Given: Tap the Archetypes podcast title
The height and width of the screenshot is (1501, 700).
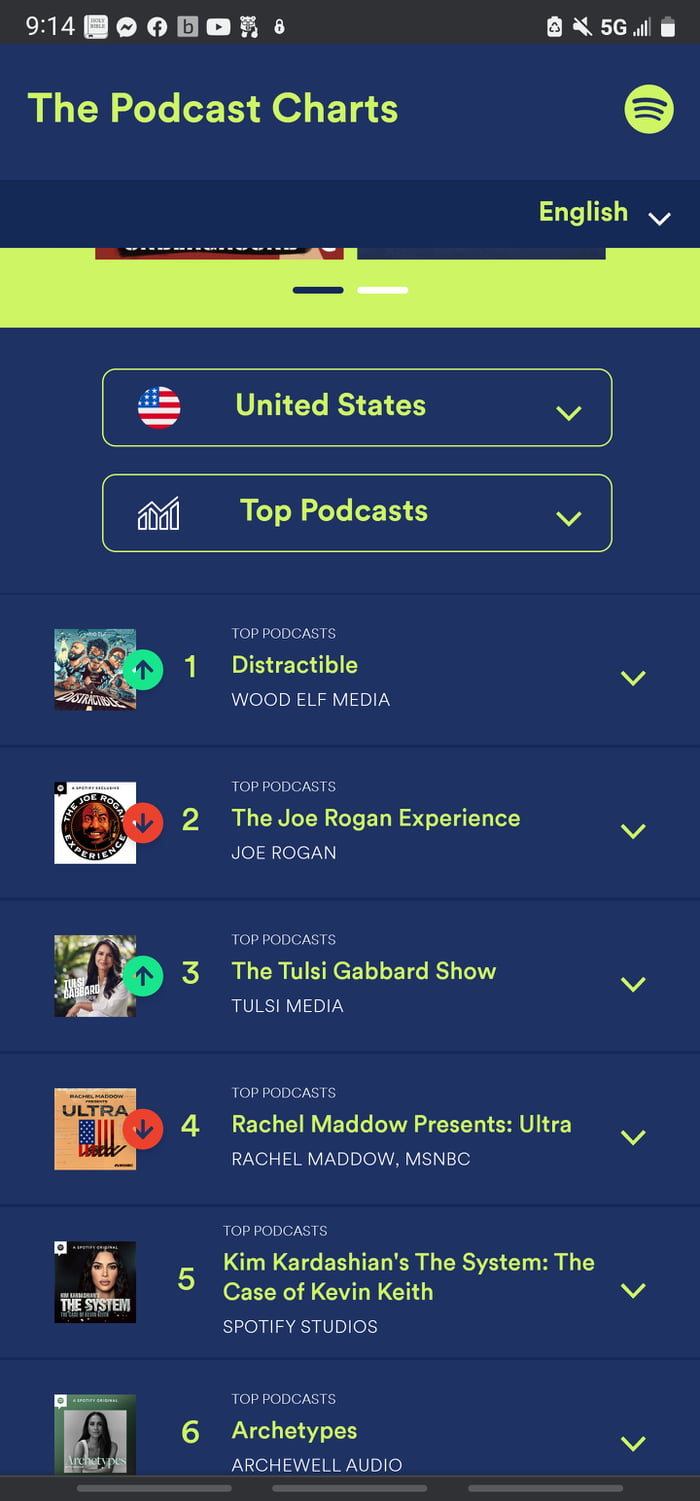Looking at the screenshot, I should pos(294,1431).
